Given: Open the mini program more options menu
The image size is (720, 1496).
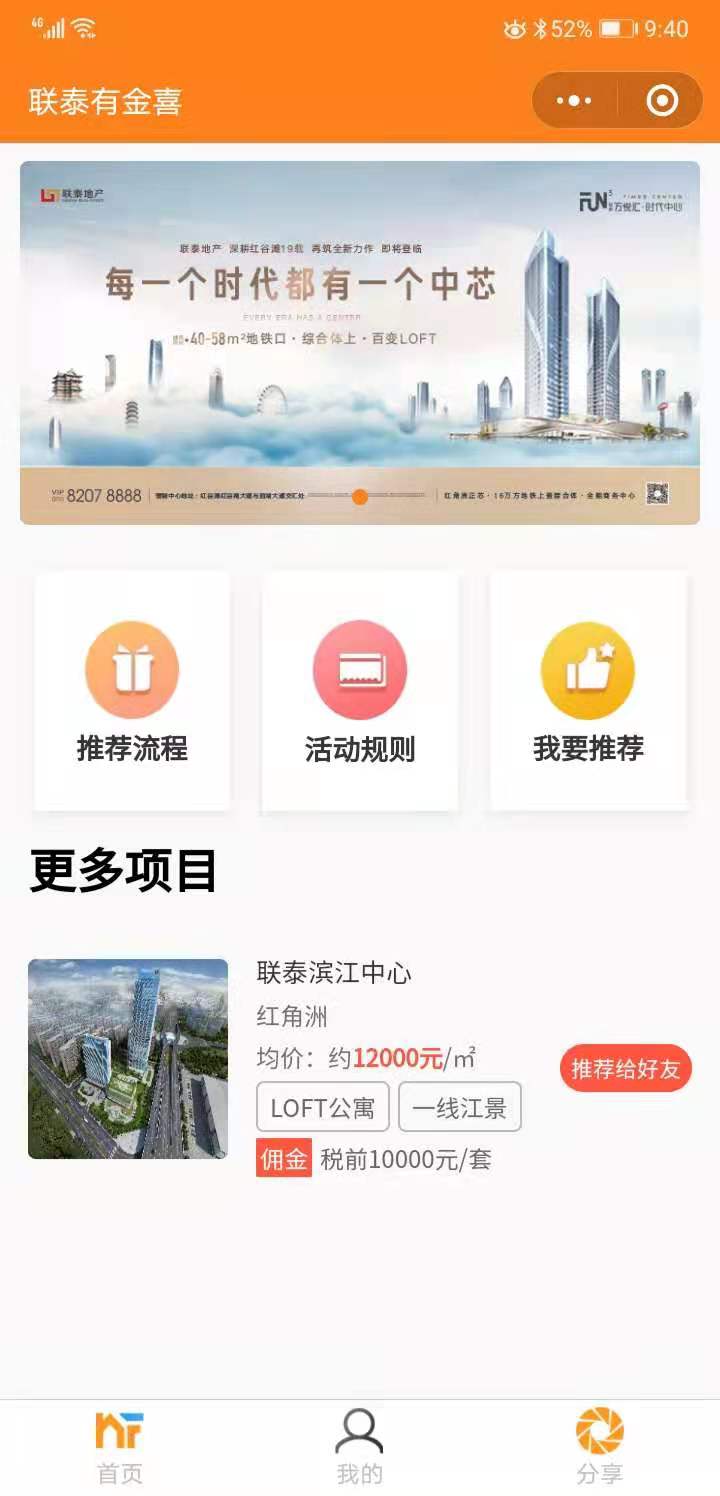Looking at the screenshot, I should pos(574,101).
